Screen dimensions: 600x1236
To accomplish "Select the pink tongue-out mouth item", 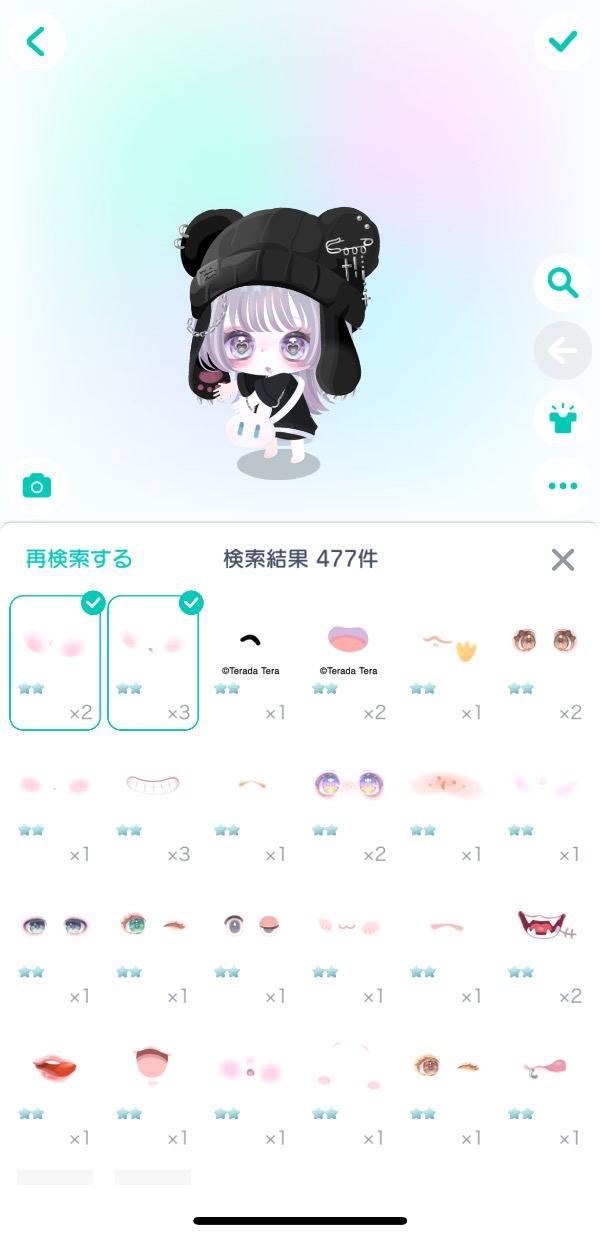I will pyautogui.click(x=543, y=1083).
